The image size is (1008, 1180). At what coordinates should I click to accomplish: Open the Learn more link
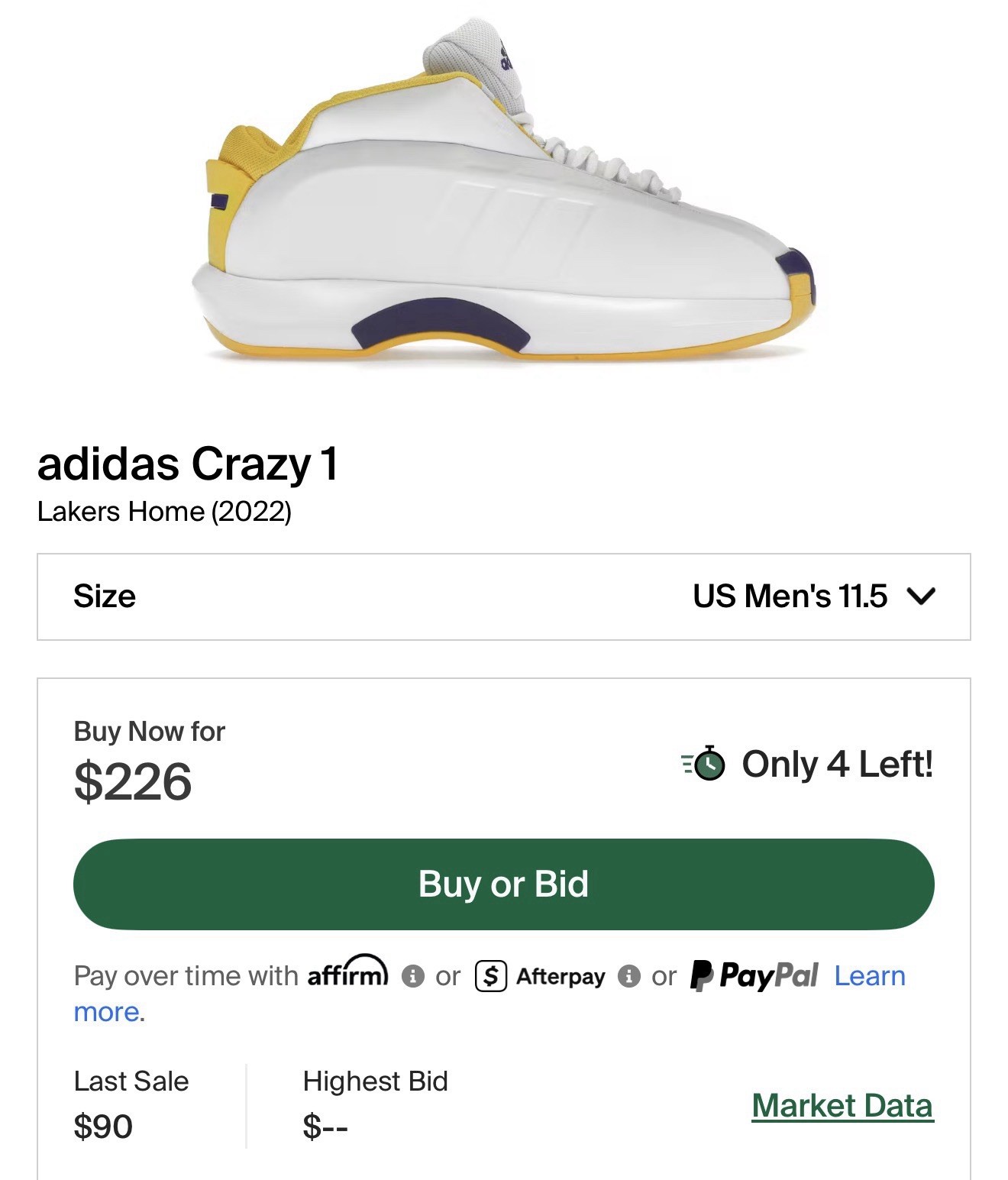868,975
